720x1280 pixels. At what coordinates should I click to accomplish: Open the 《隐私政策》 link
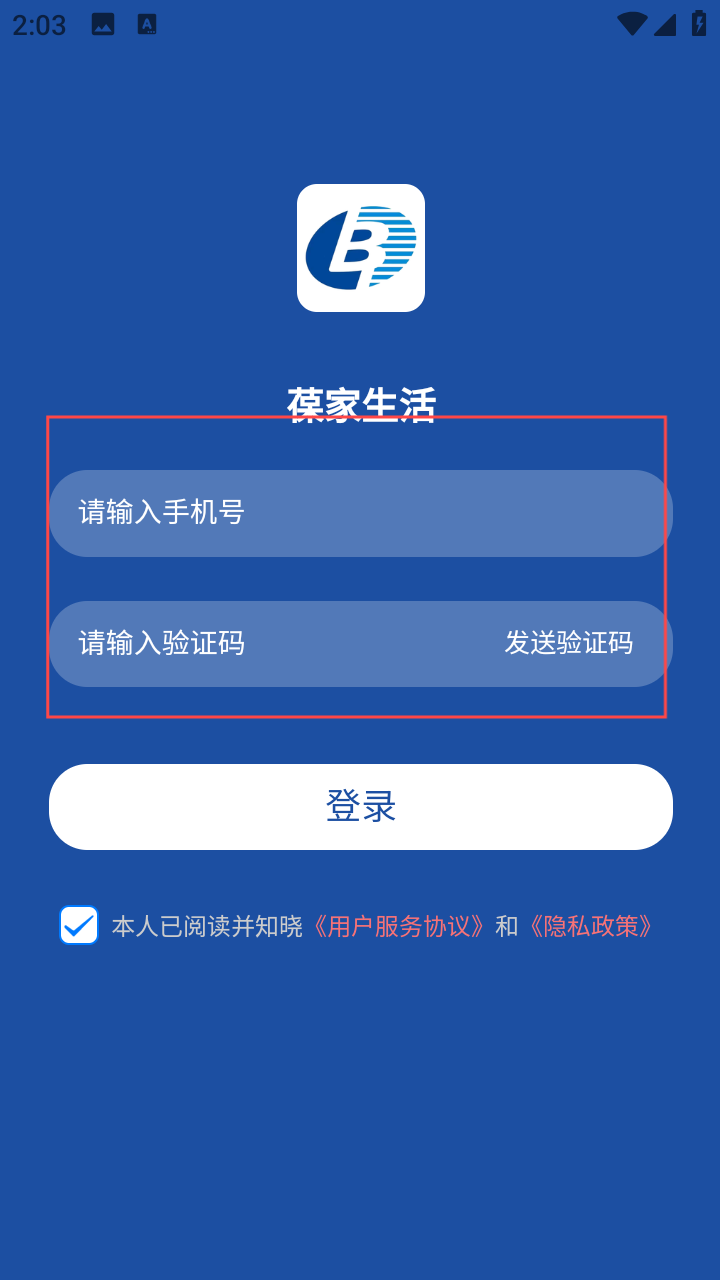[591, 926]
